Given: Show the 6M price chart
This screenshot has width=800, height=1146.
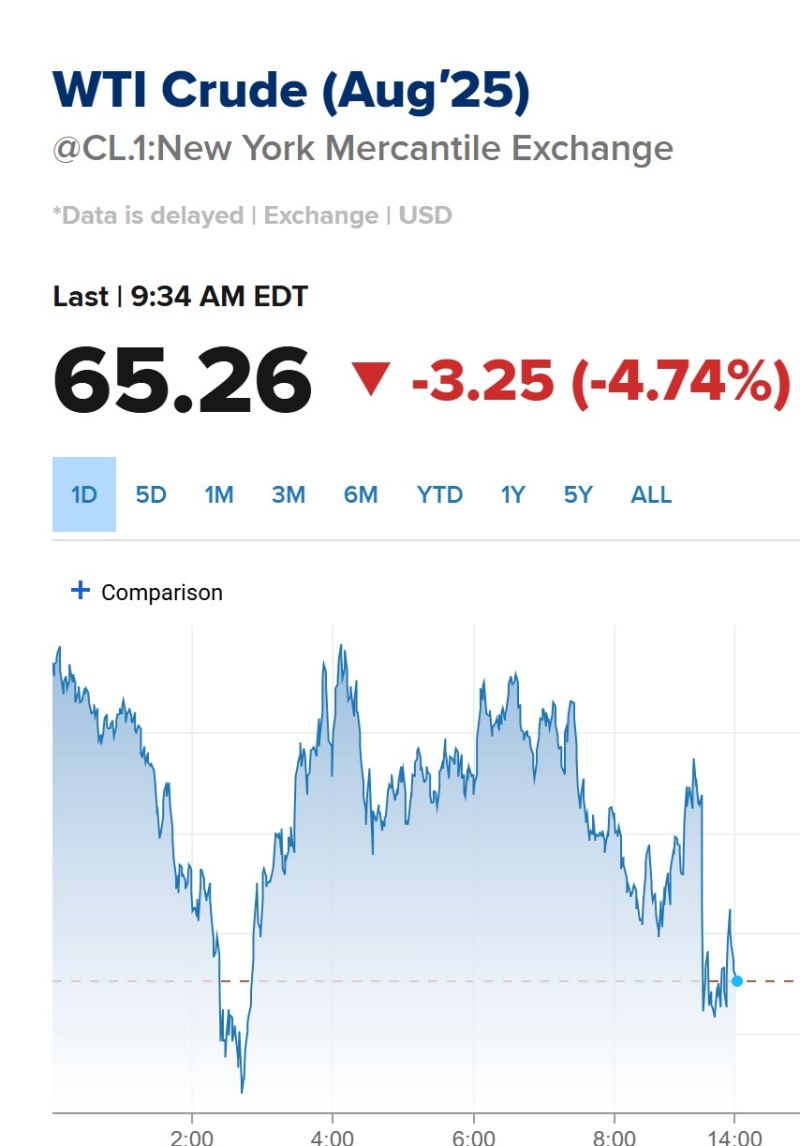Looking at the screenshot, I should 360,495.
